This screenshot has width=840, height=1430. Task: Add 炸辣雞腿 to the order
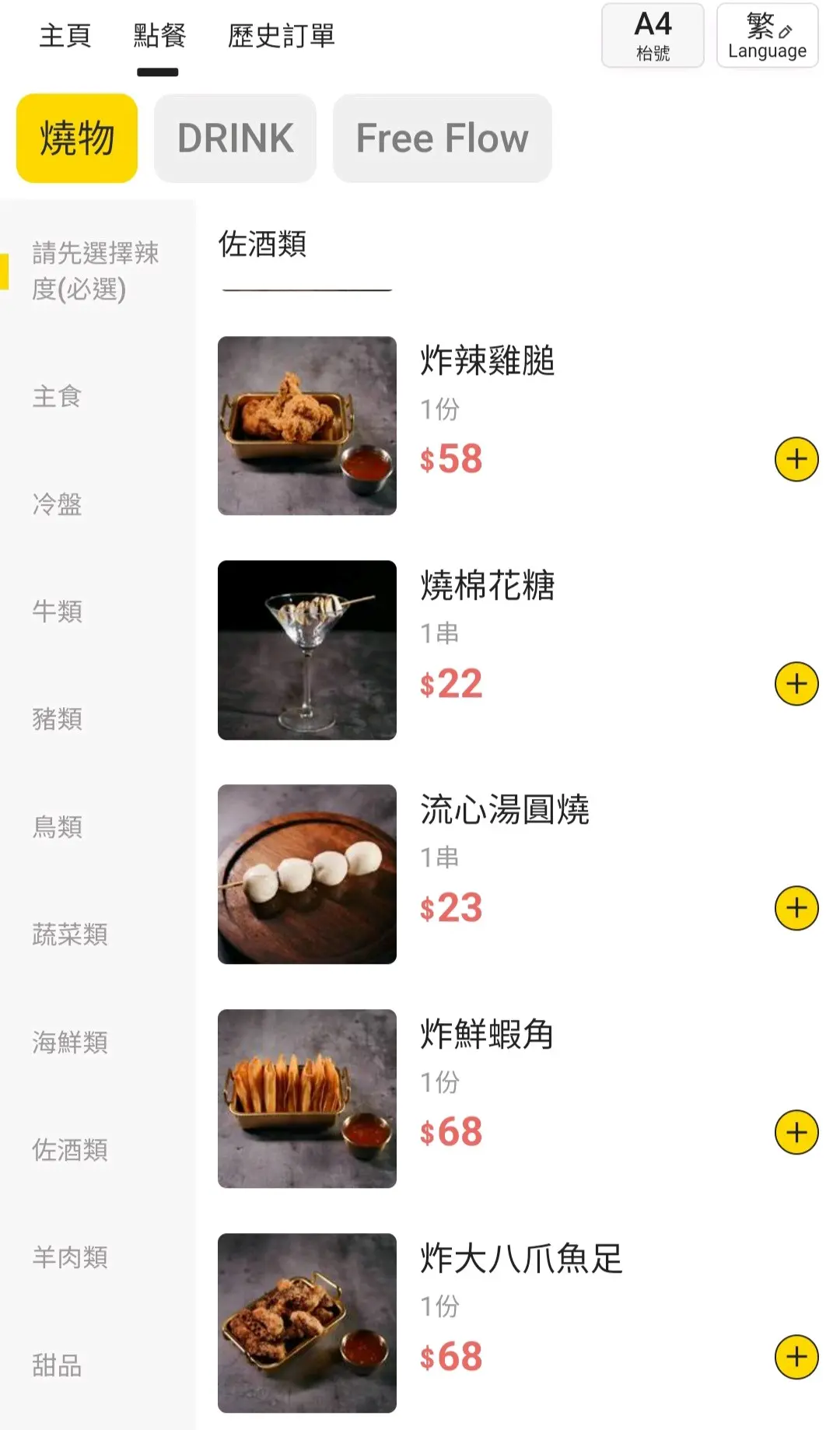(x=796, y=459)
